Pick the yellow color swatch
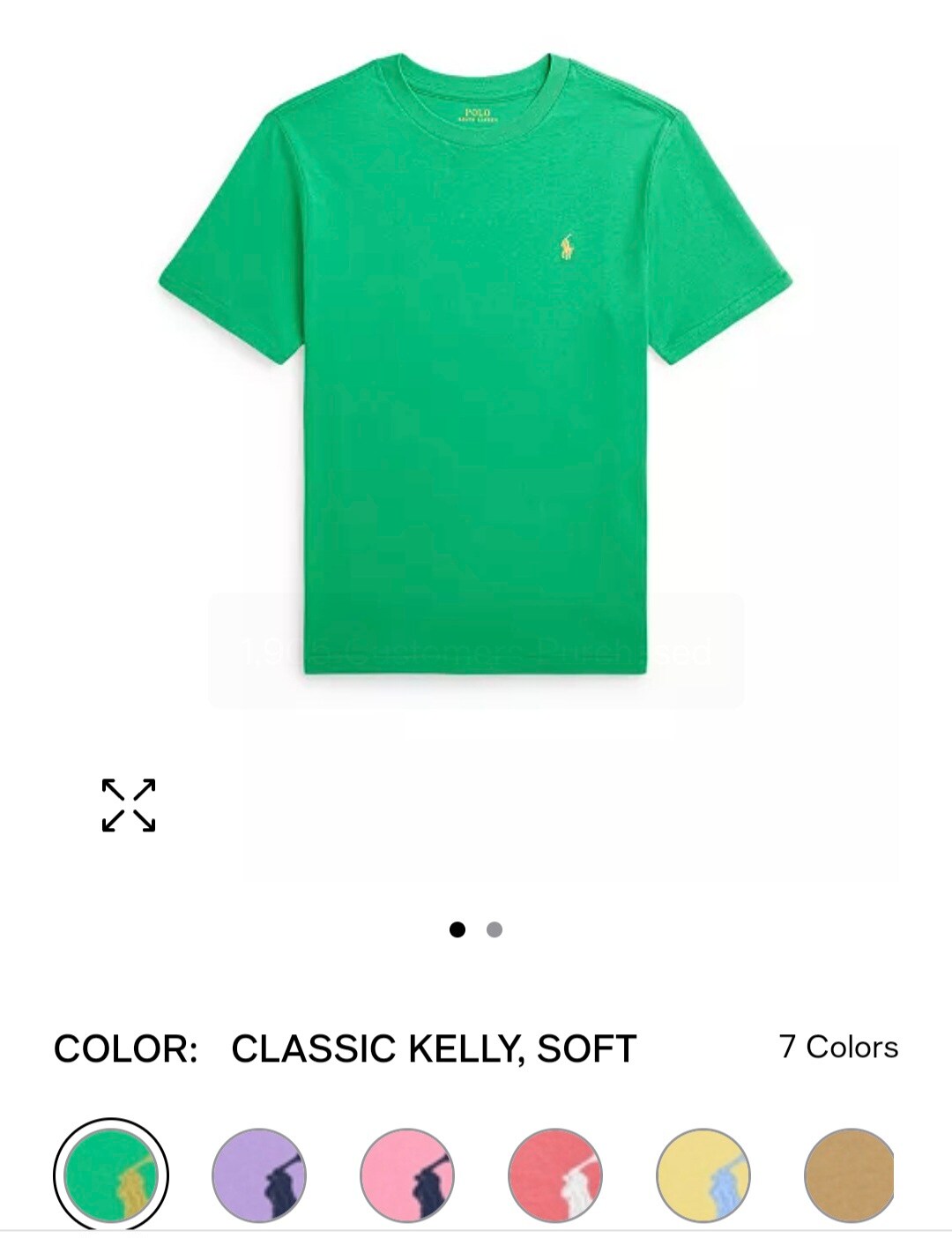Image resolution: width=952 pixels, height=1238 pixels. (x=703, y=1175)
